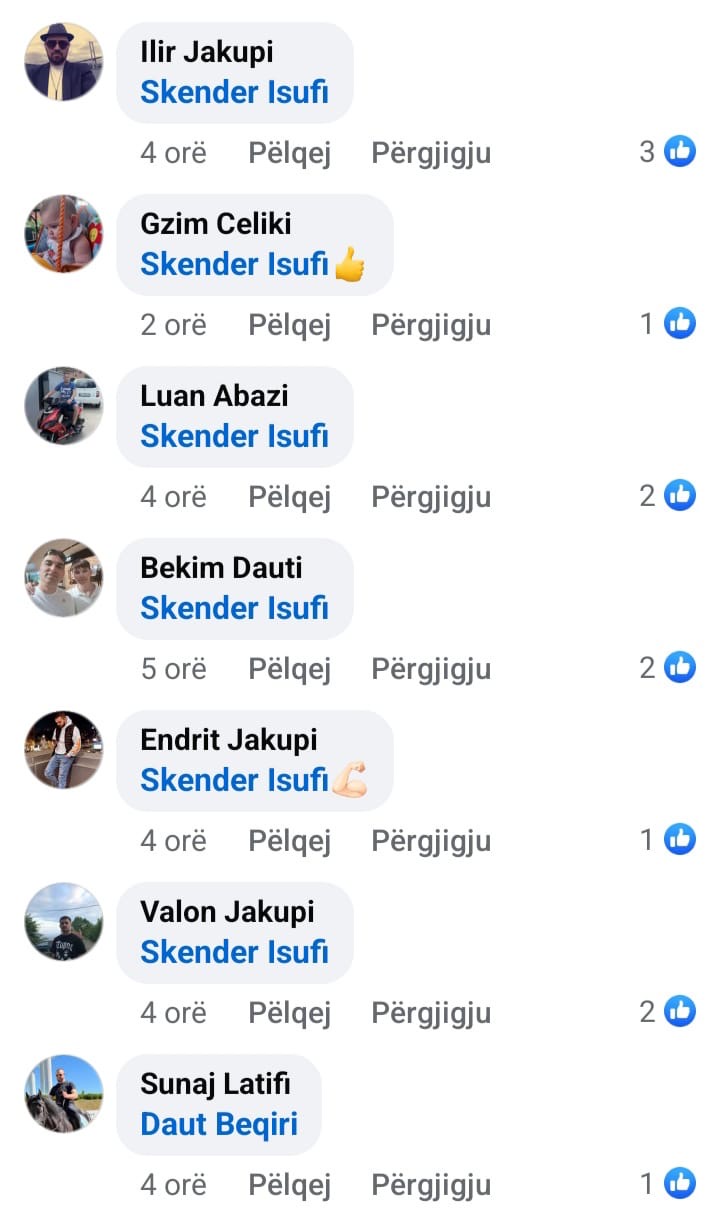
Task: Open Valon Jakupi's profile name
Action: click(x=227, y=911)
